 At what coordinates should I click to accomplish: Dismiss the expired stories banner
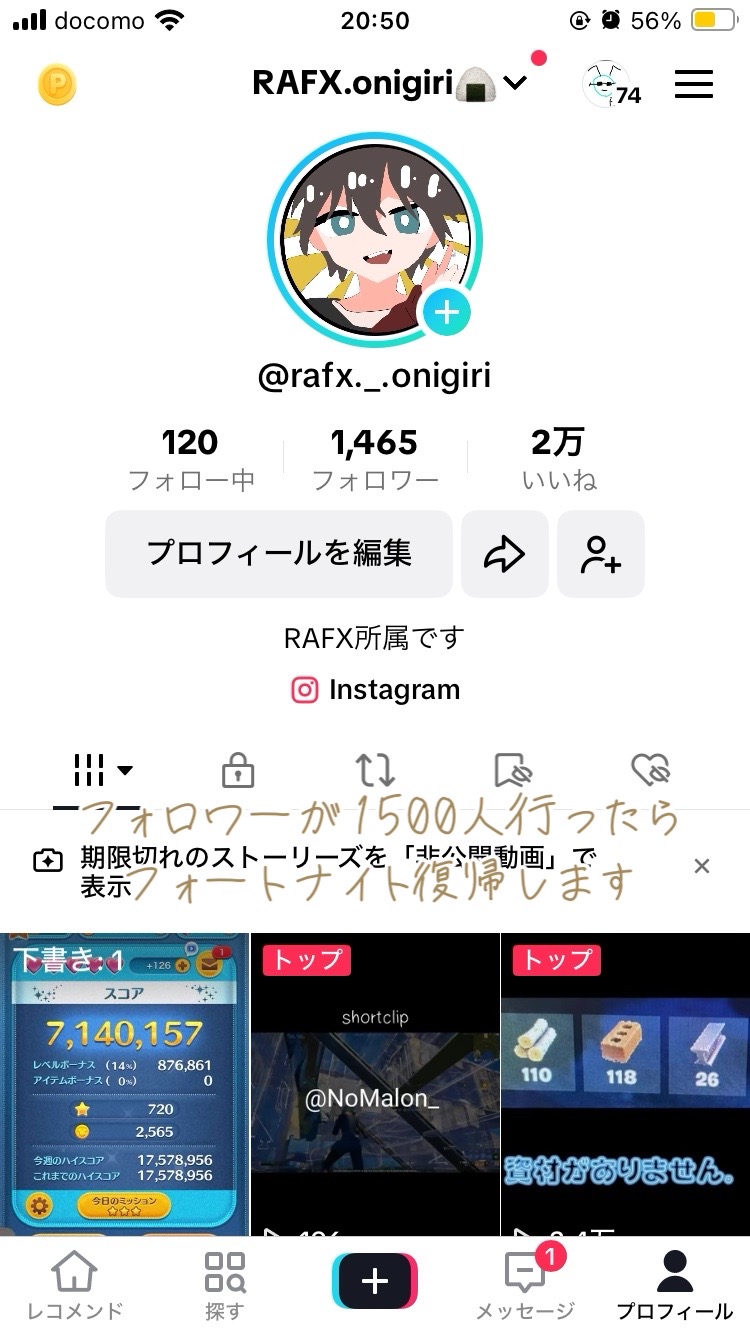(x=702, y=866)
